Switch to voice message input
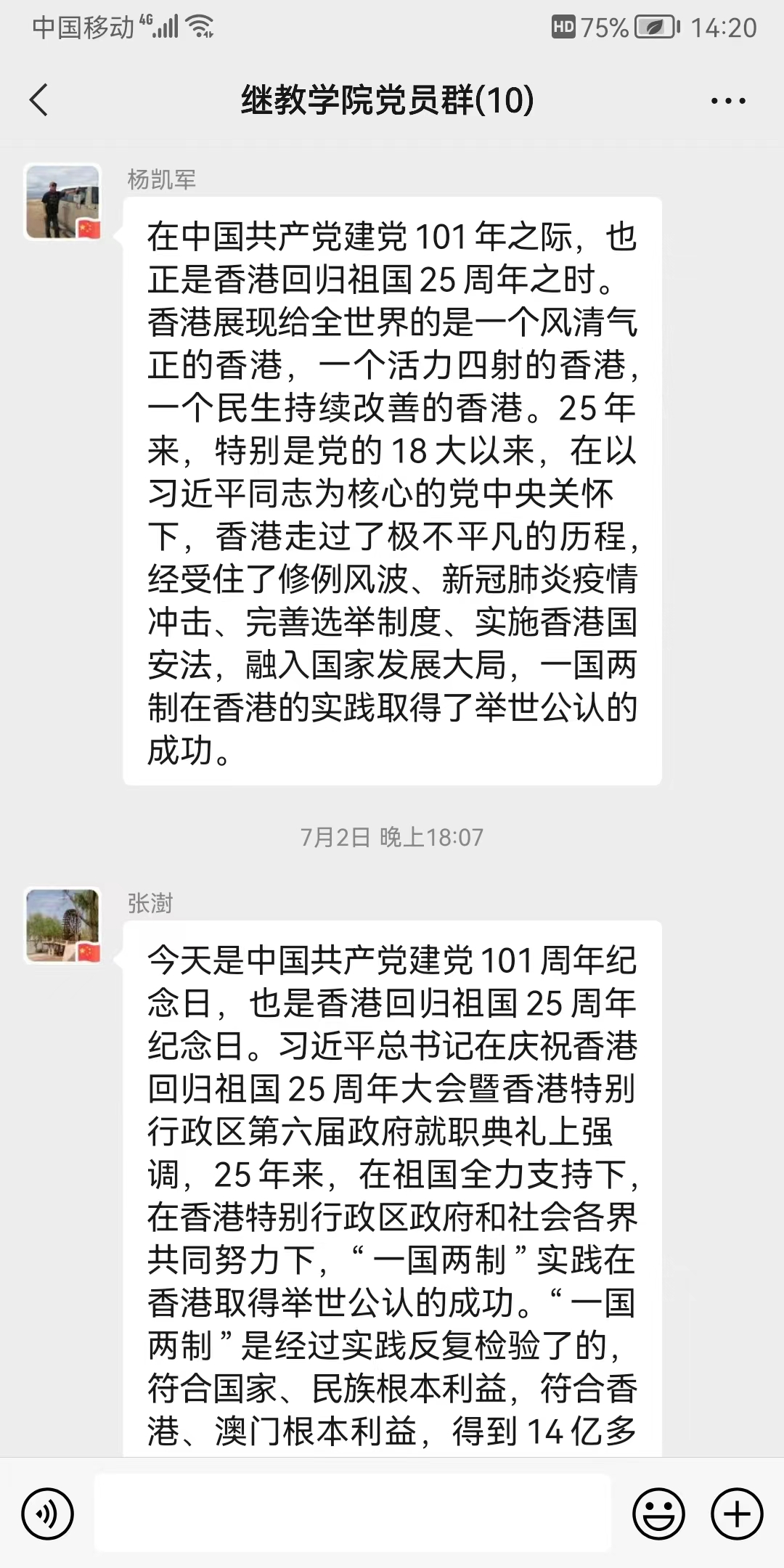Screen dimensions: 784x1568 (x=48, y=1514)
